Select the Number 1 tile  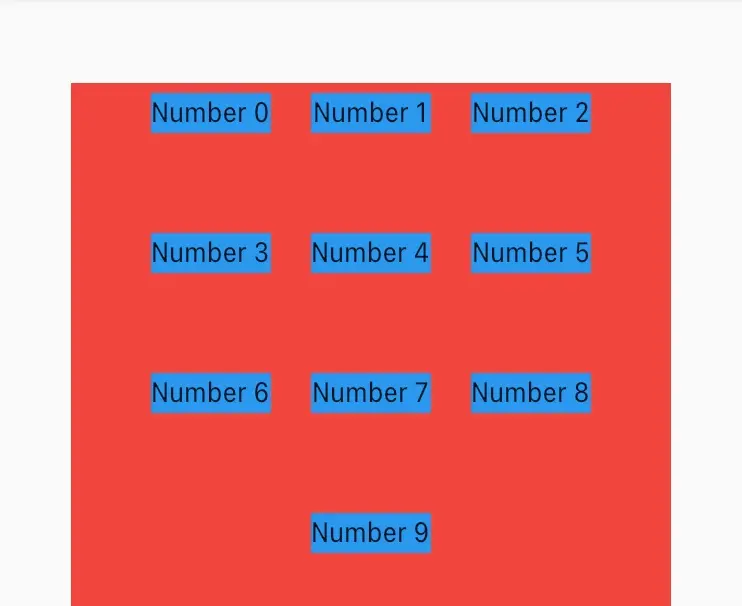[x=371, y=113]
